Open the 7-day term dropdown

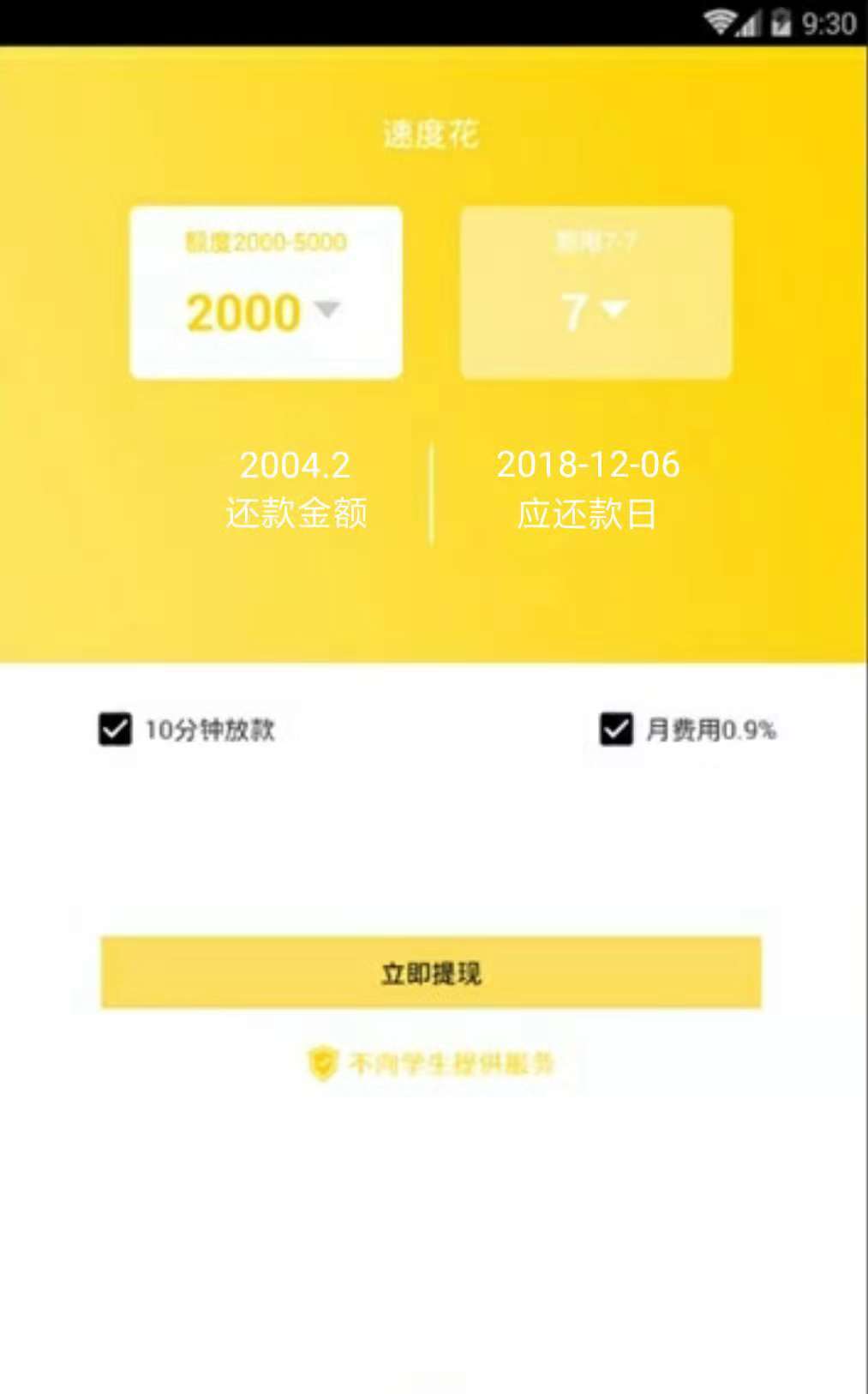coord(596,292)
